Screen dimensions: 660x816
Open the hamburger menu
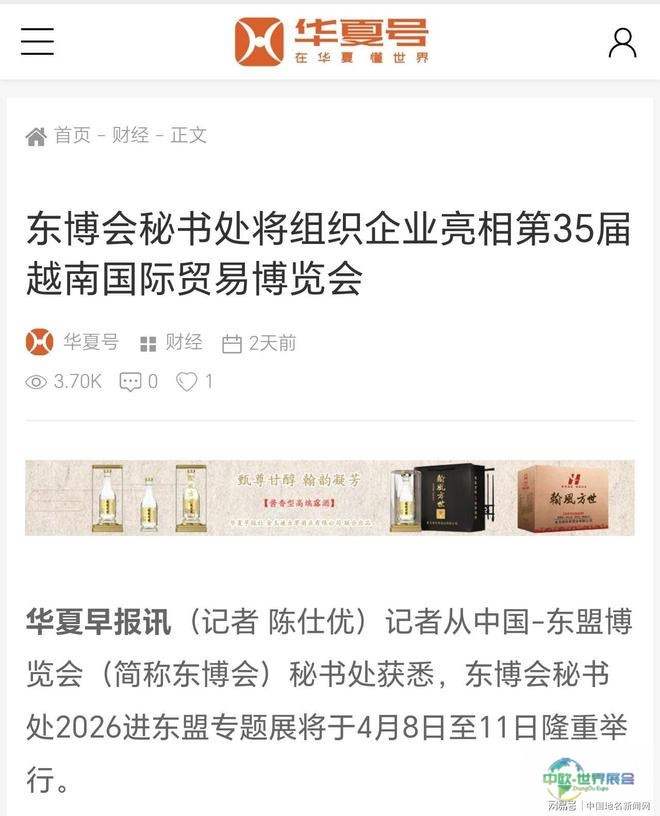click(x=38, y=41)
